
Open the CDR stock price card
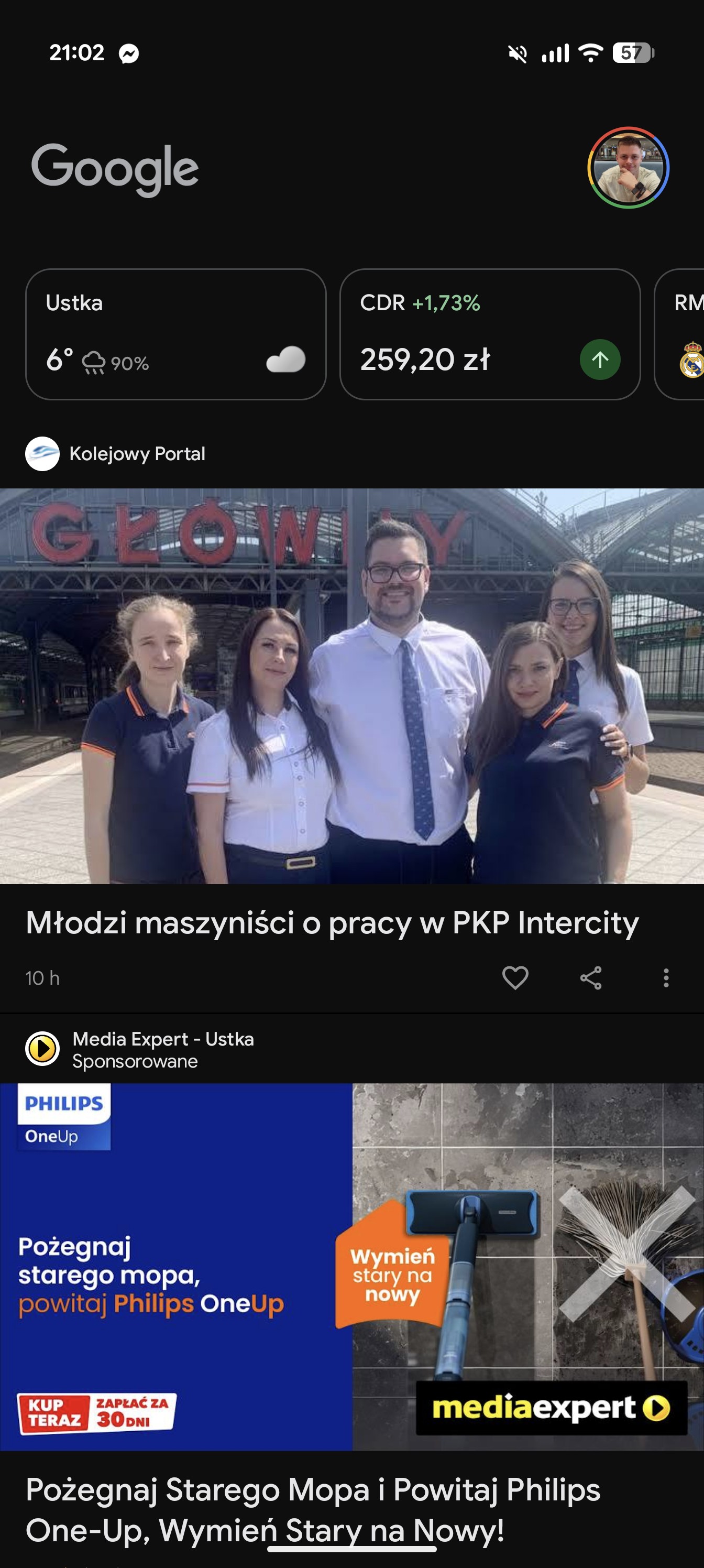(x=490, y=334)
